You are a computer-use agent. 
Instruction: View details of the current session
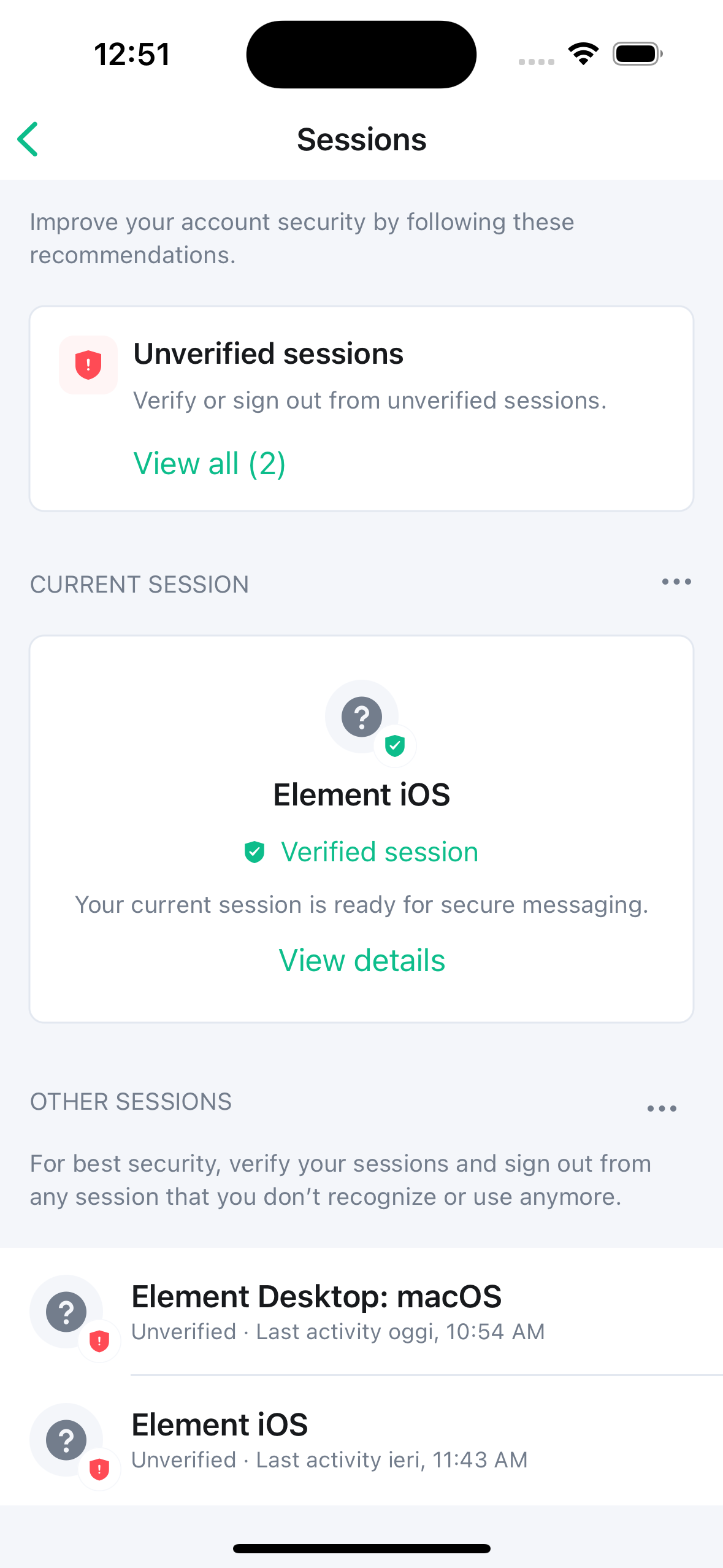[361, 961]
